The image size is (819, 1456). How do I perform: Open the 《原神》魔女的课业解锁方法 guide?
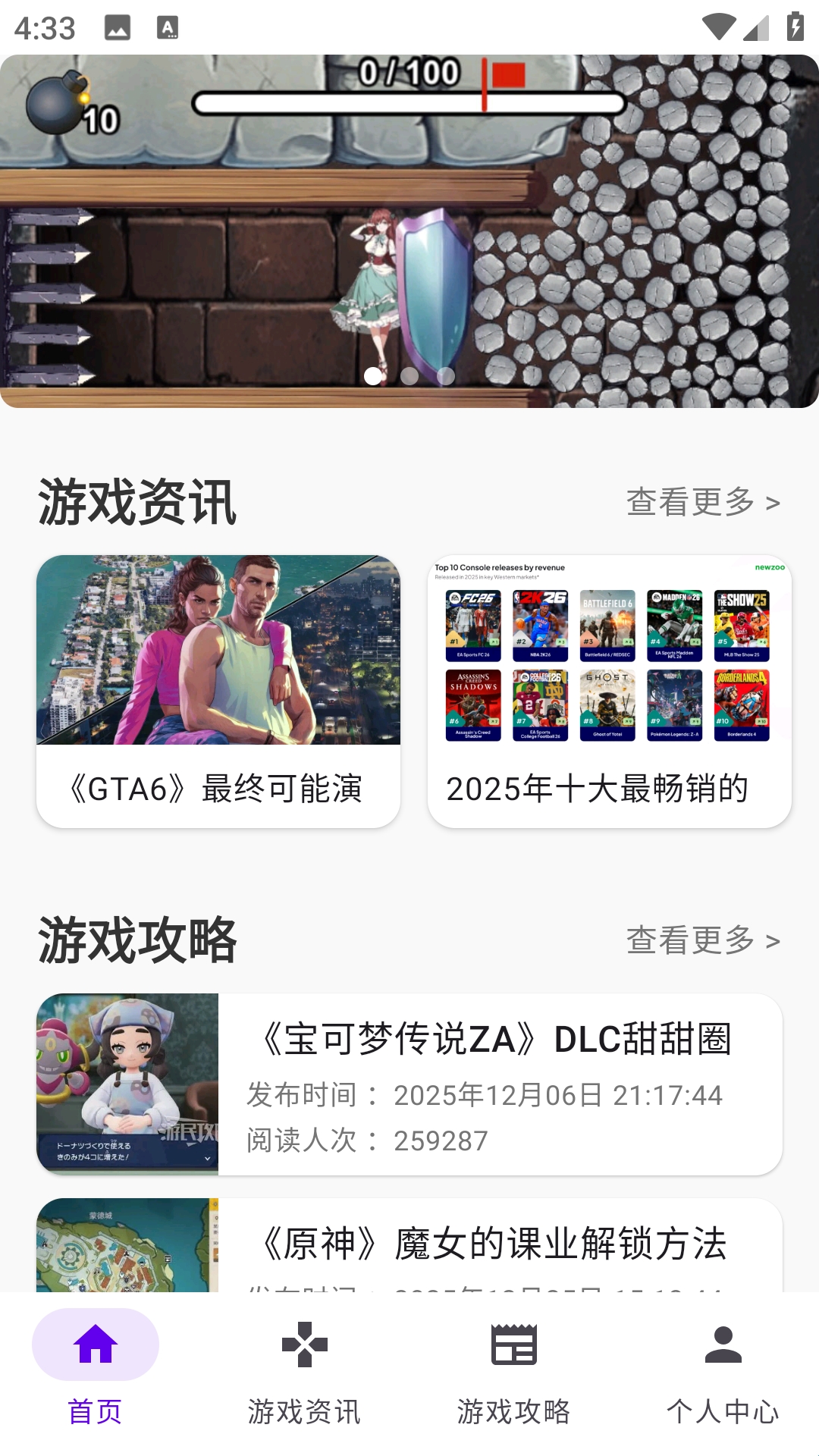[409, 1245]
